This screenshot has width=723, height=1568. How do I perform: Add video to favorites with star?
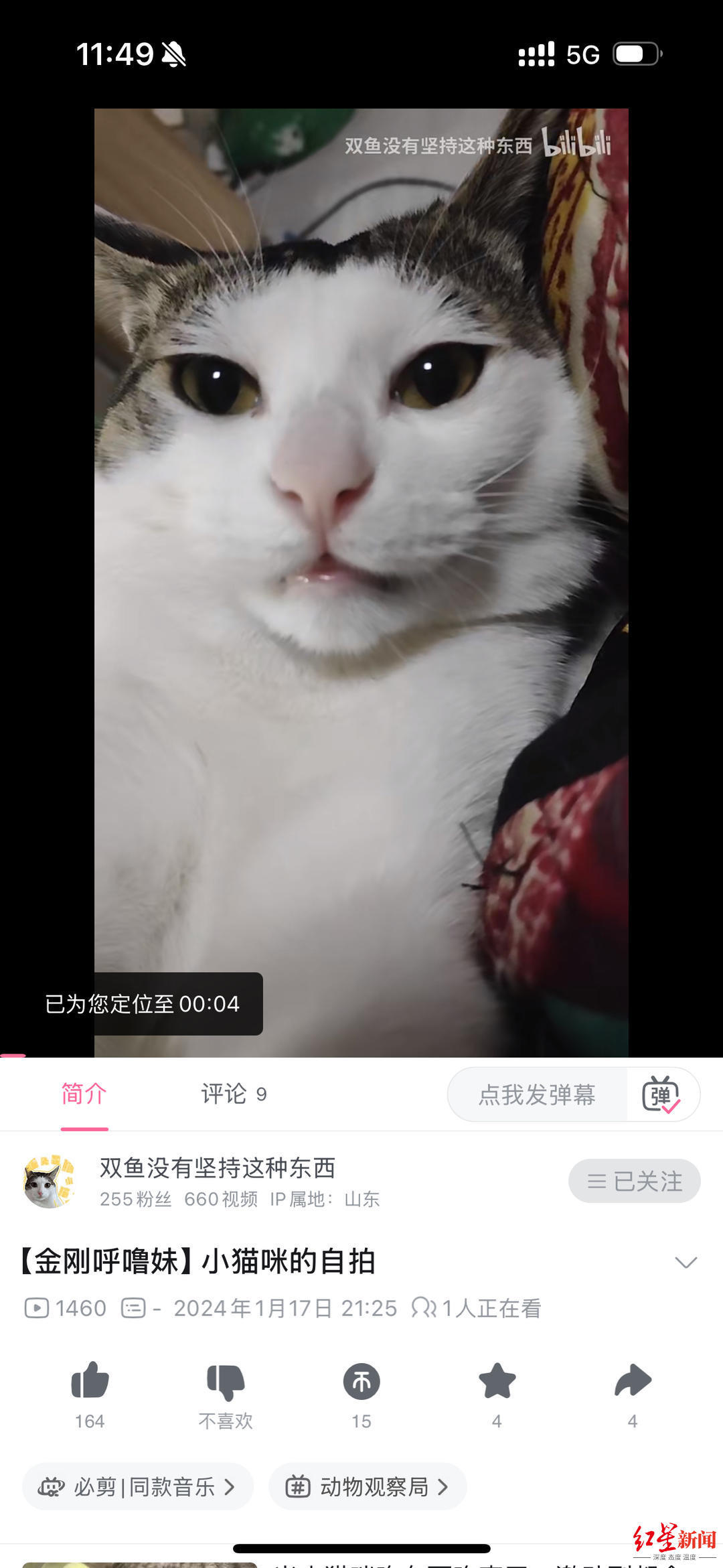coord(497,1381)
